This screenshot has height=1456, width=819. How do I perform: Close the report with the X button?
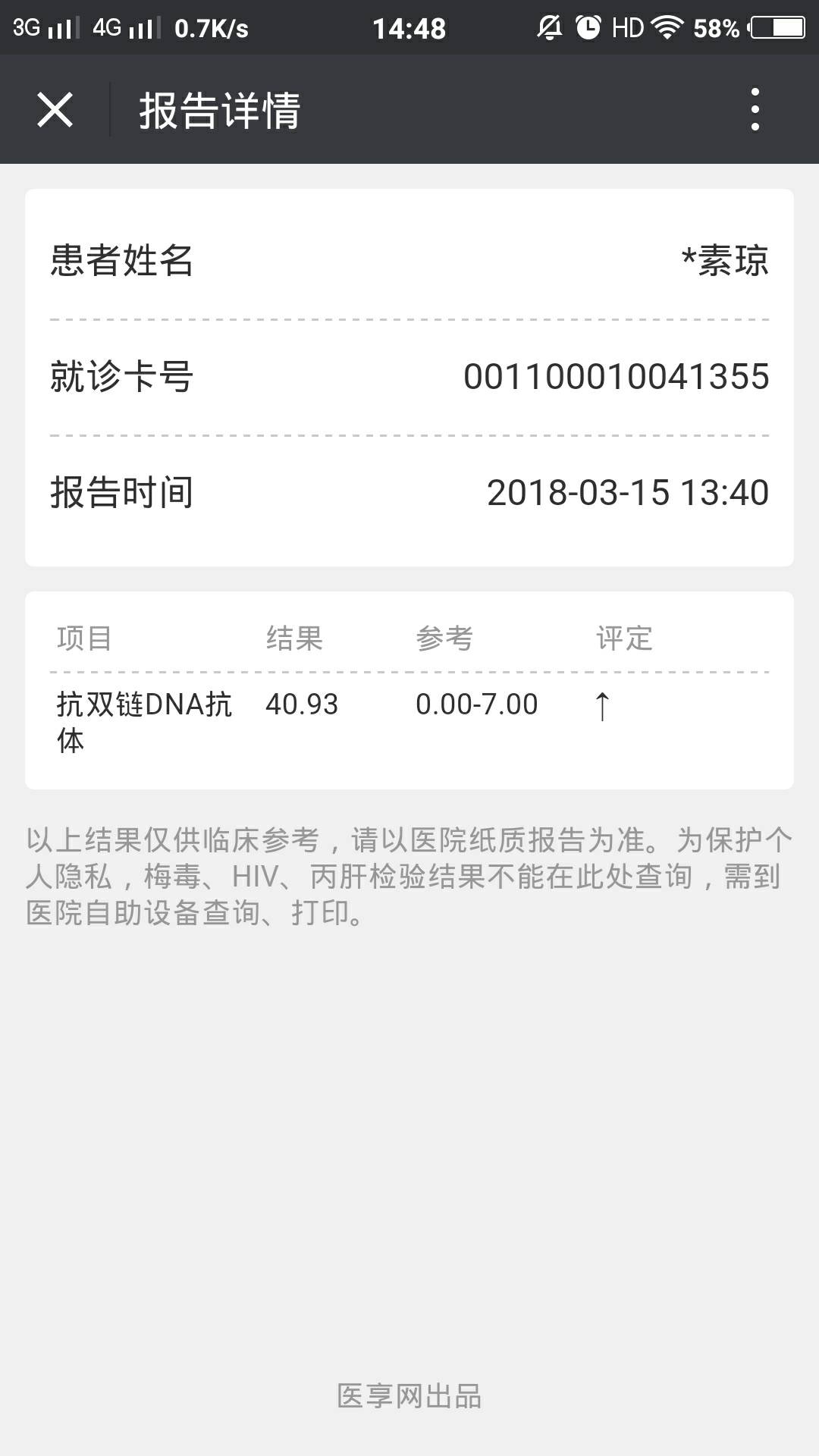[x=55, y=110]
